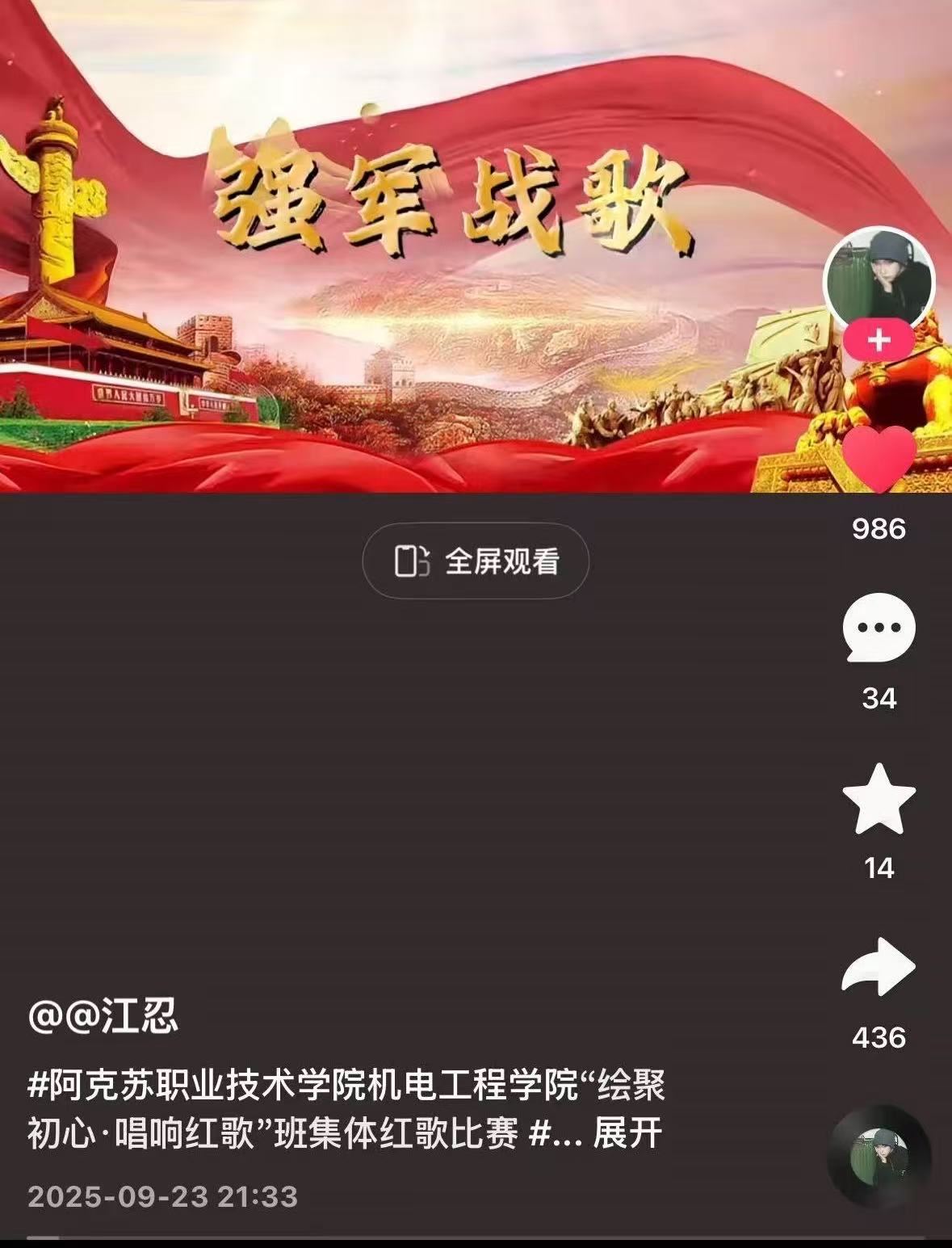Share this video

[x=879, y=967]
